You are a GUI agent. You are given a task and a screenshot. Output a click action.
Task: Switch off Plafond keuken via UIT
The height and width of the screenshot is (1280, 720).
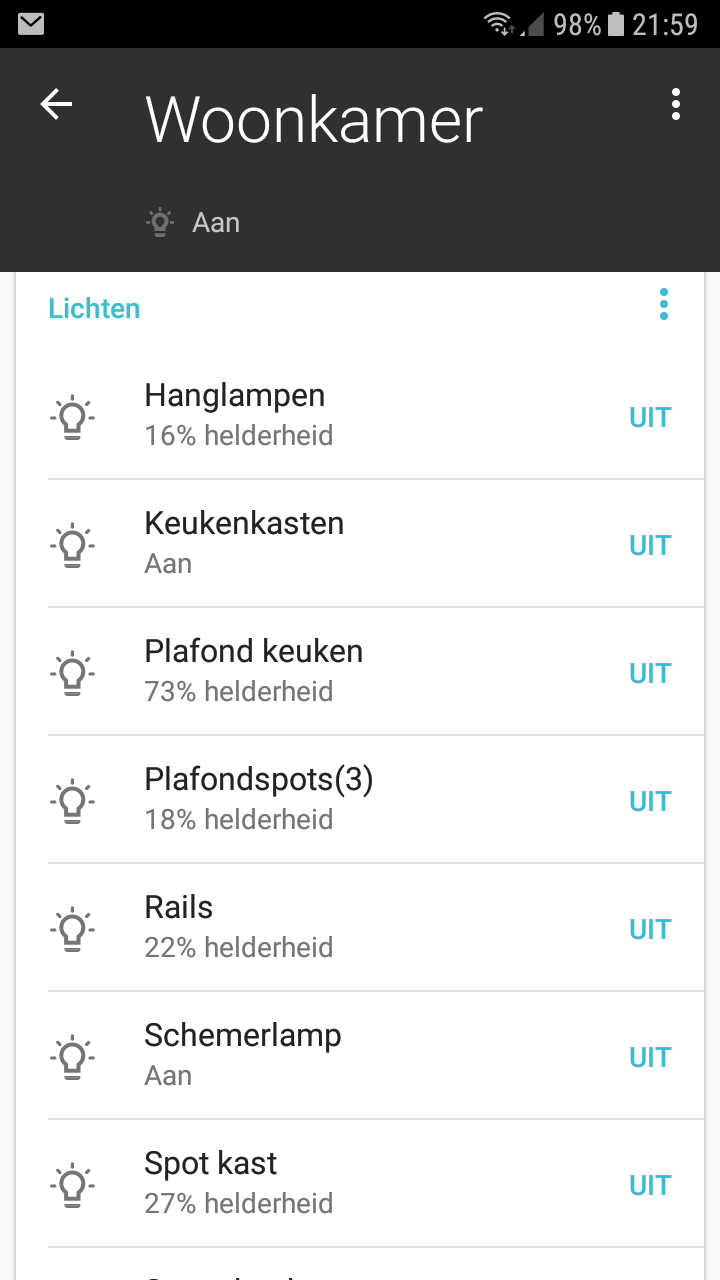650,673
